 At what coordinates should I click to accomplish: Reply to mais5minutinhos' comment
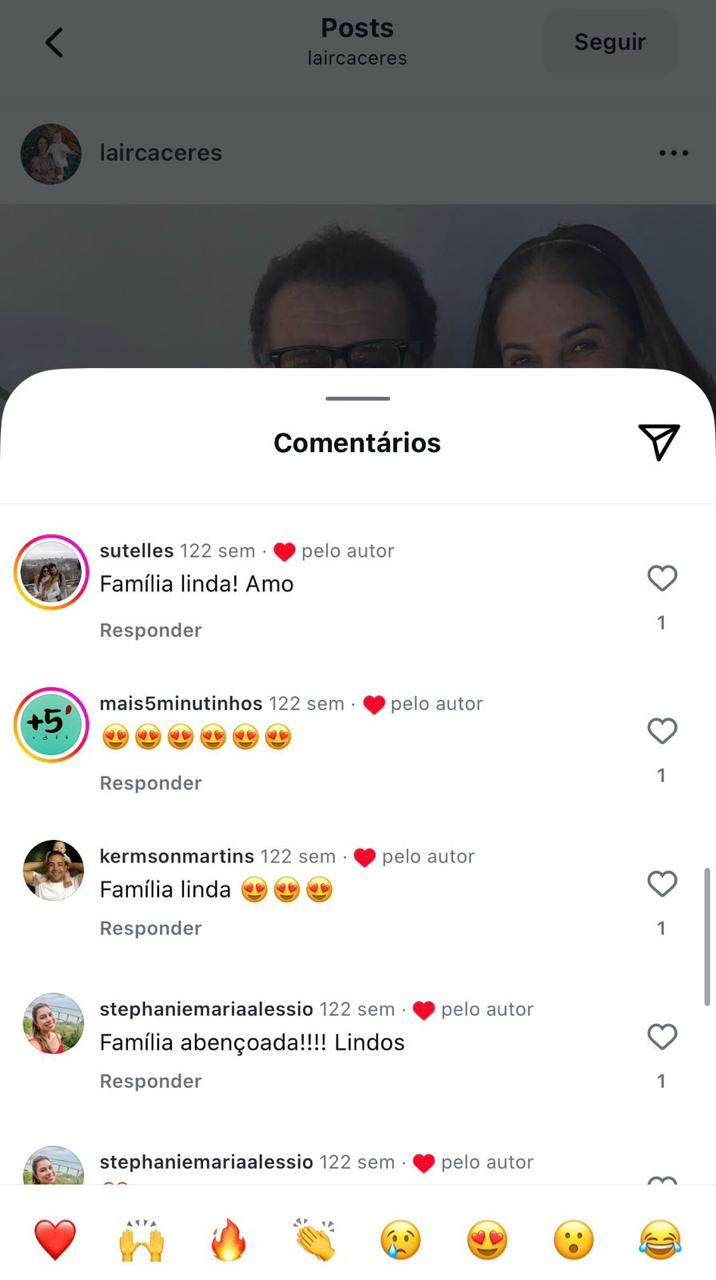(x=151, y=783)
